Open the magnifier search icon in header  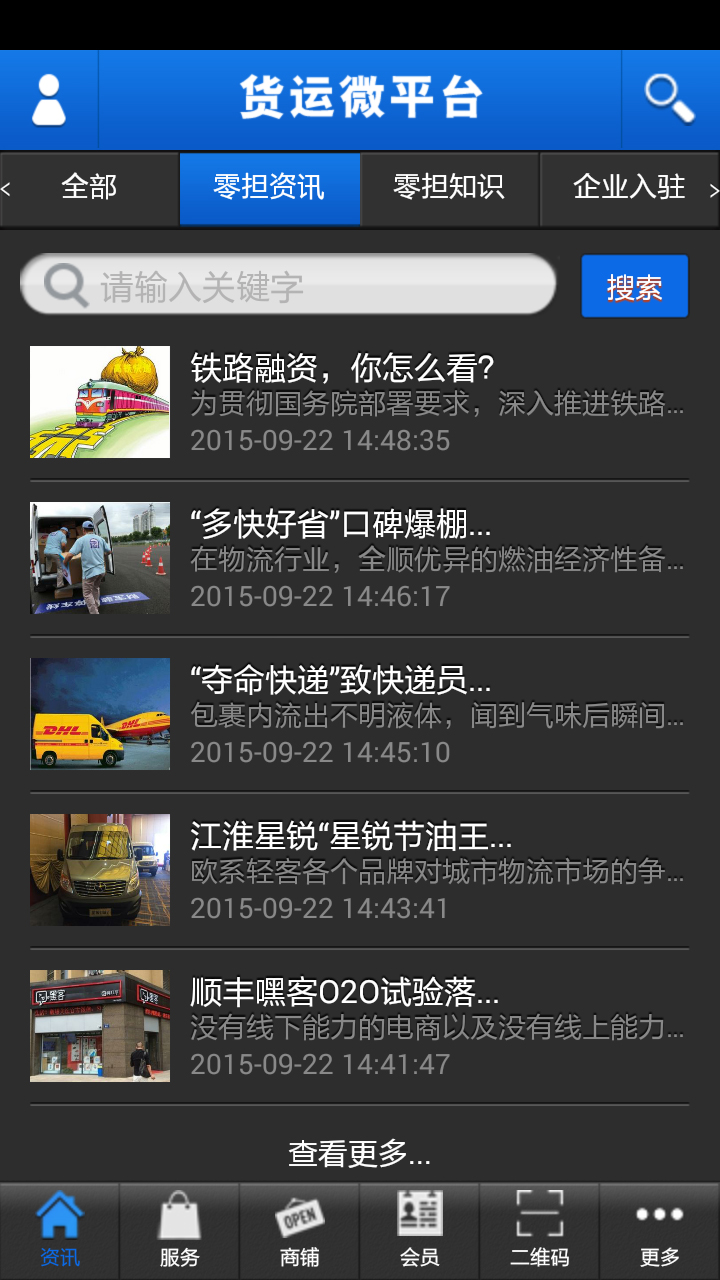(x=669, y=100)
